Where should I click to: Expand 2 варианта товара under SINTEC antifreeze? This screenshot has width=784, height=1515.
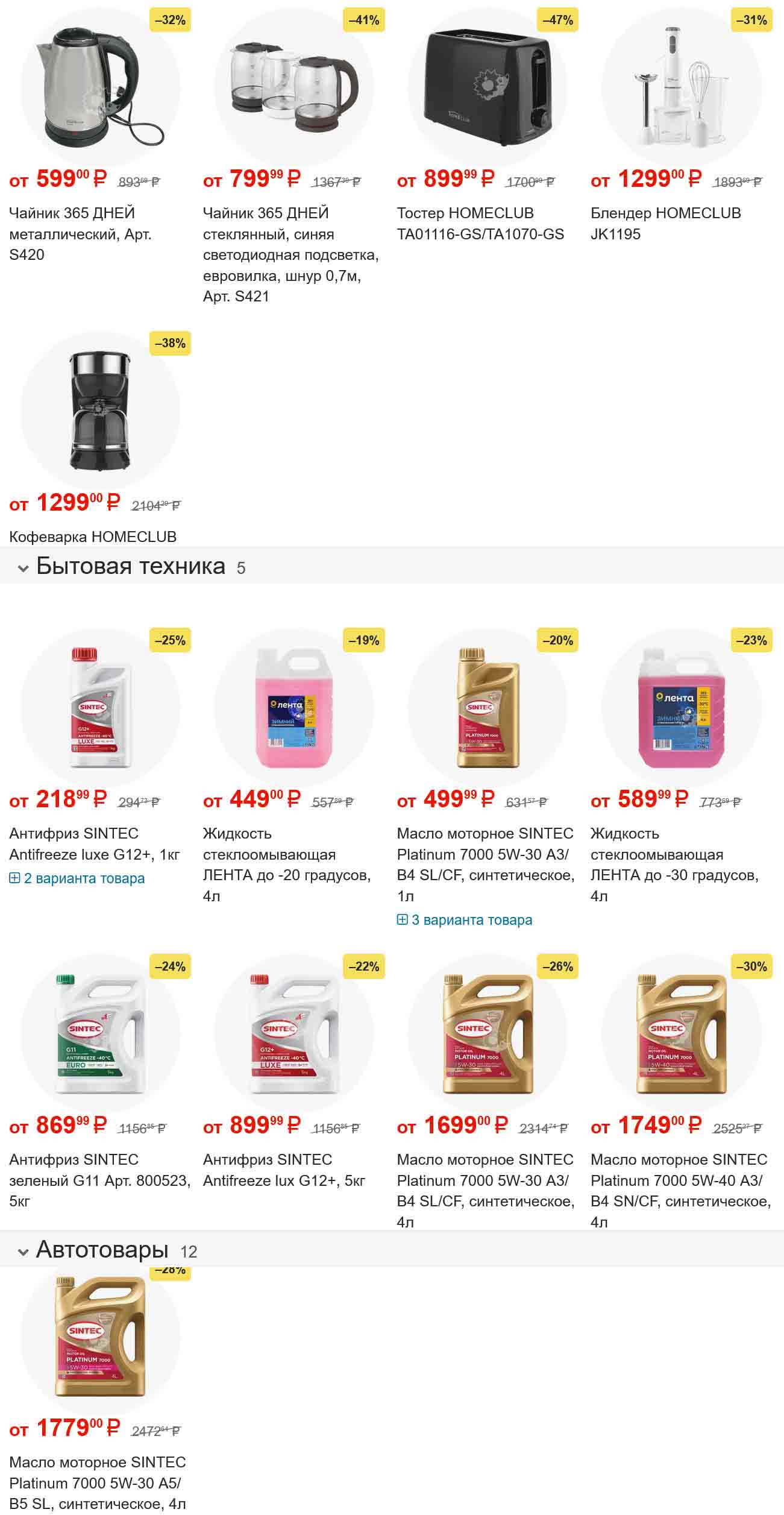click(x=77, y=878)
